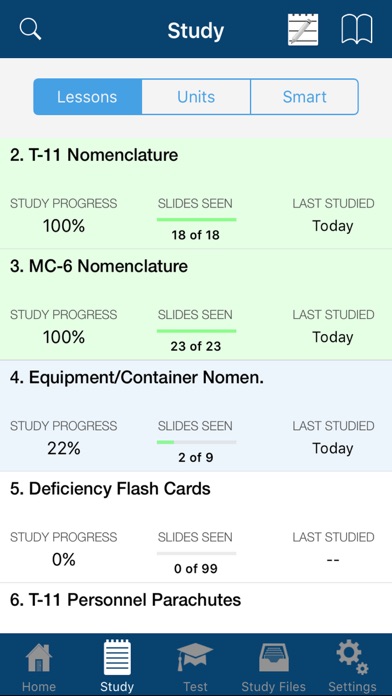Go to the Home tab
Viewport: 392px width, 696px height.
coord(39,665)
